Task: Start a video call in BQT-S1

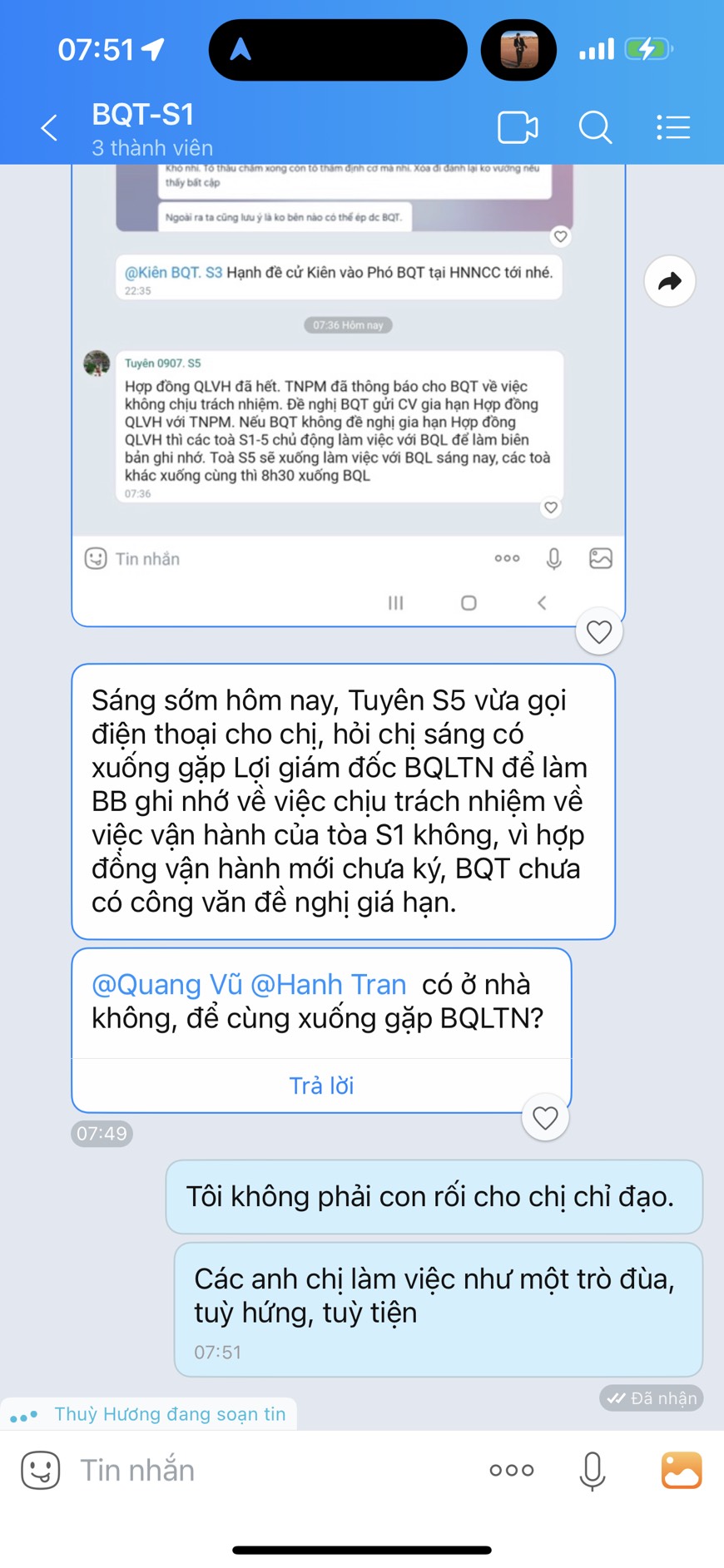Action: [x=517, y=128]
